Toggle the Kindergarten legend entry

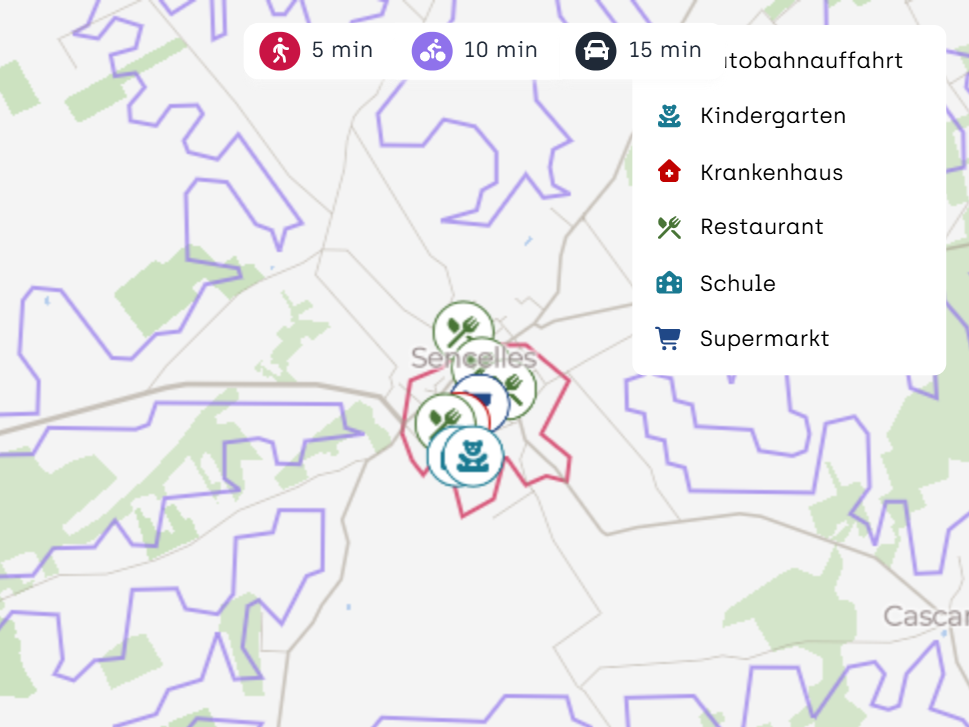point(772,116)
